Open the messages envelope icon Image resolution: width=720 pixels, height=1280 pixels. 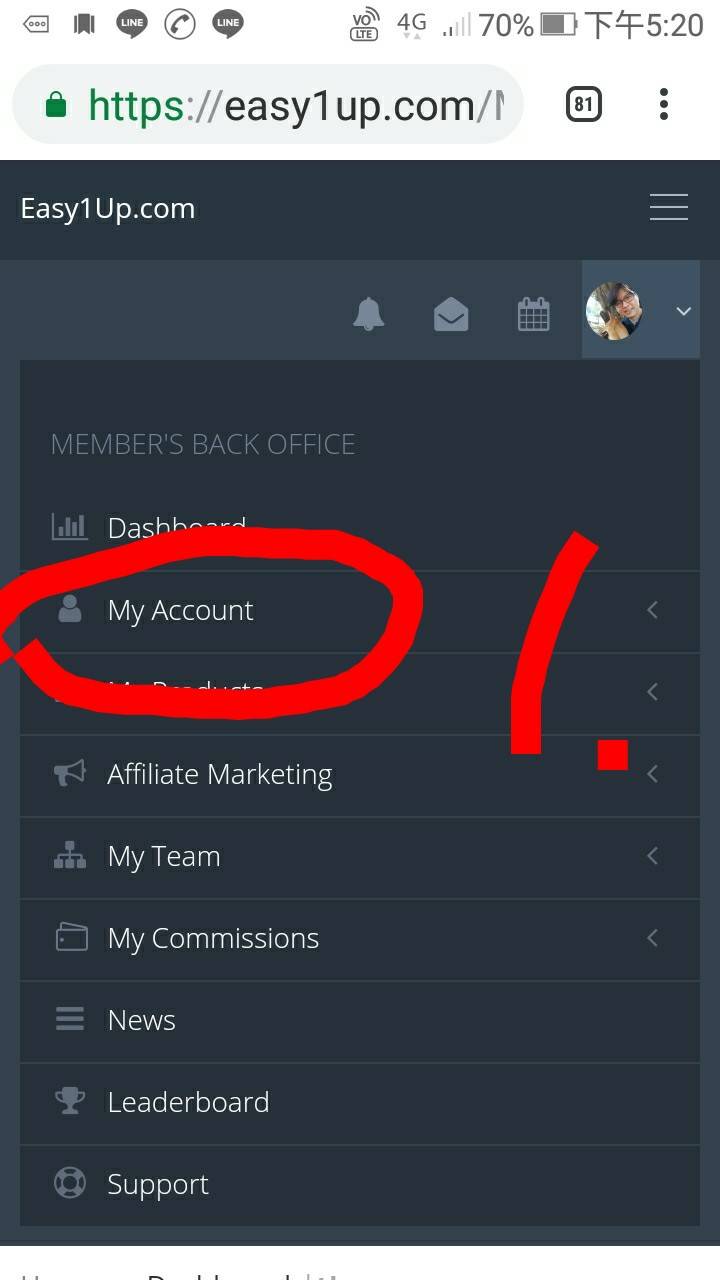451,314
